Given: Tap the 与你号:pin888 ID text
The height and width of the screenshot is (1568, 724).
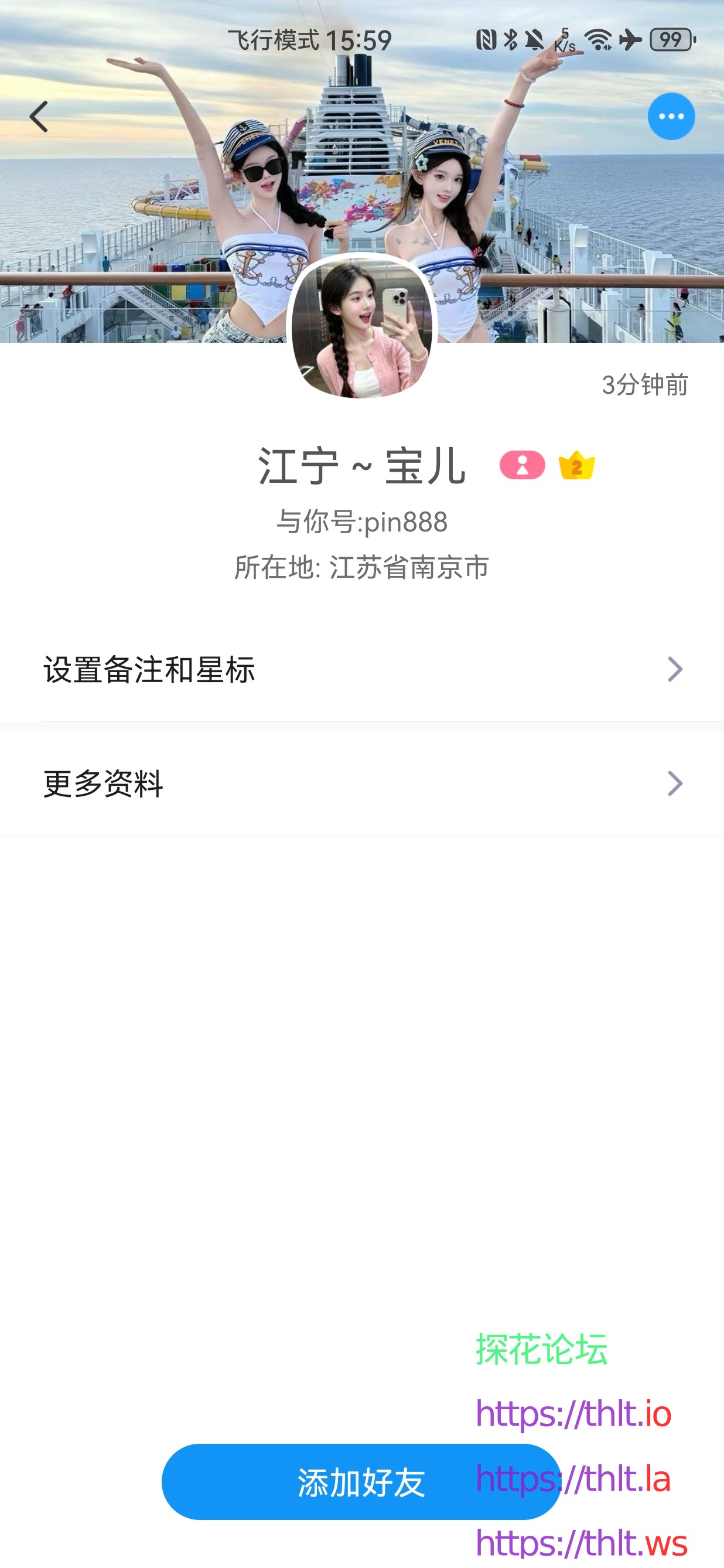Looking at the screenshot, I should [362, 522].
